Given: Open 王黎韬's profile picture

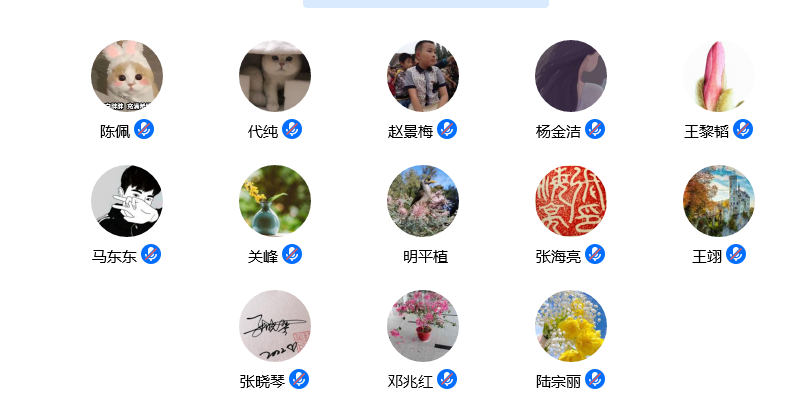Looking at the screenshot, I should [719, 77].
